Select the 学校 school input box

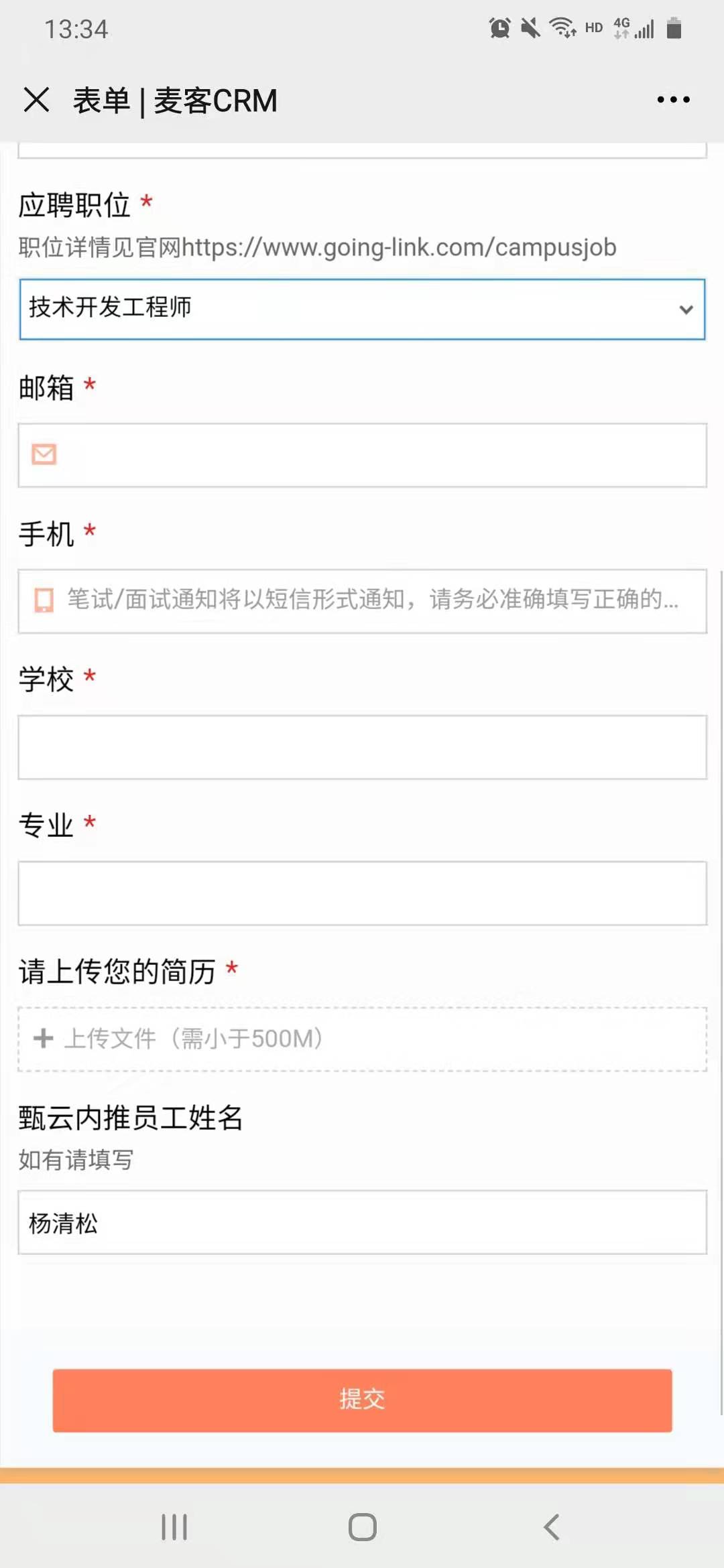(362, 747)
